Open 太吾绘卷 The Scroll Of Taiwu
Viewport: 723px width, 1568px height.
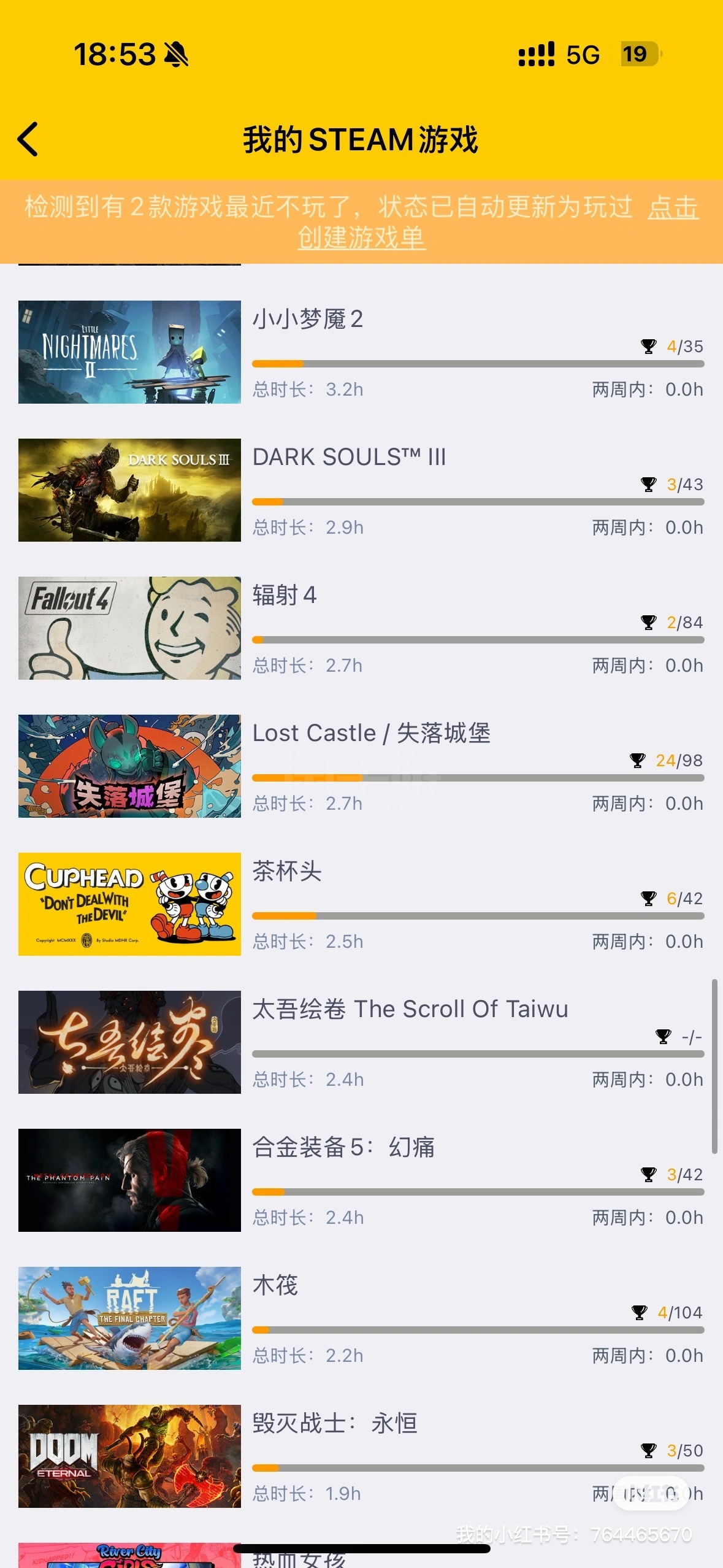pos(361,1042)
